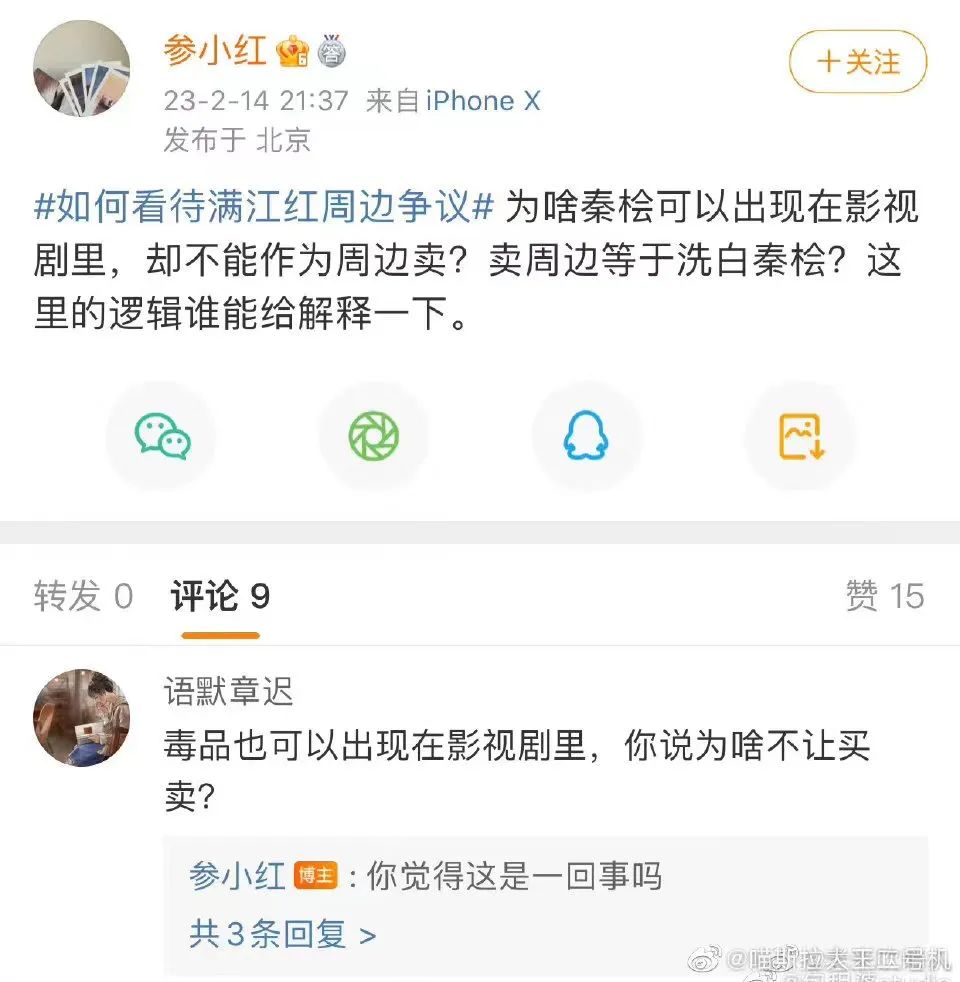Follow 参小红 with the 关注 button

(857, 61)
